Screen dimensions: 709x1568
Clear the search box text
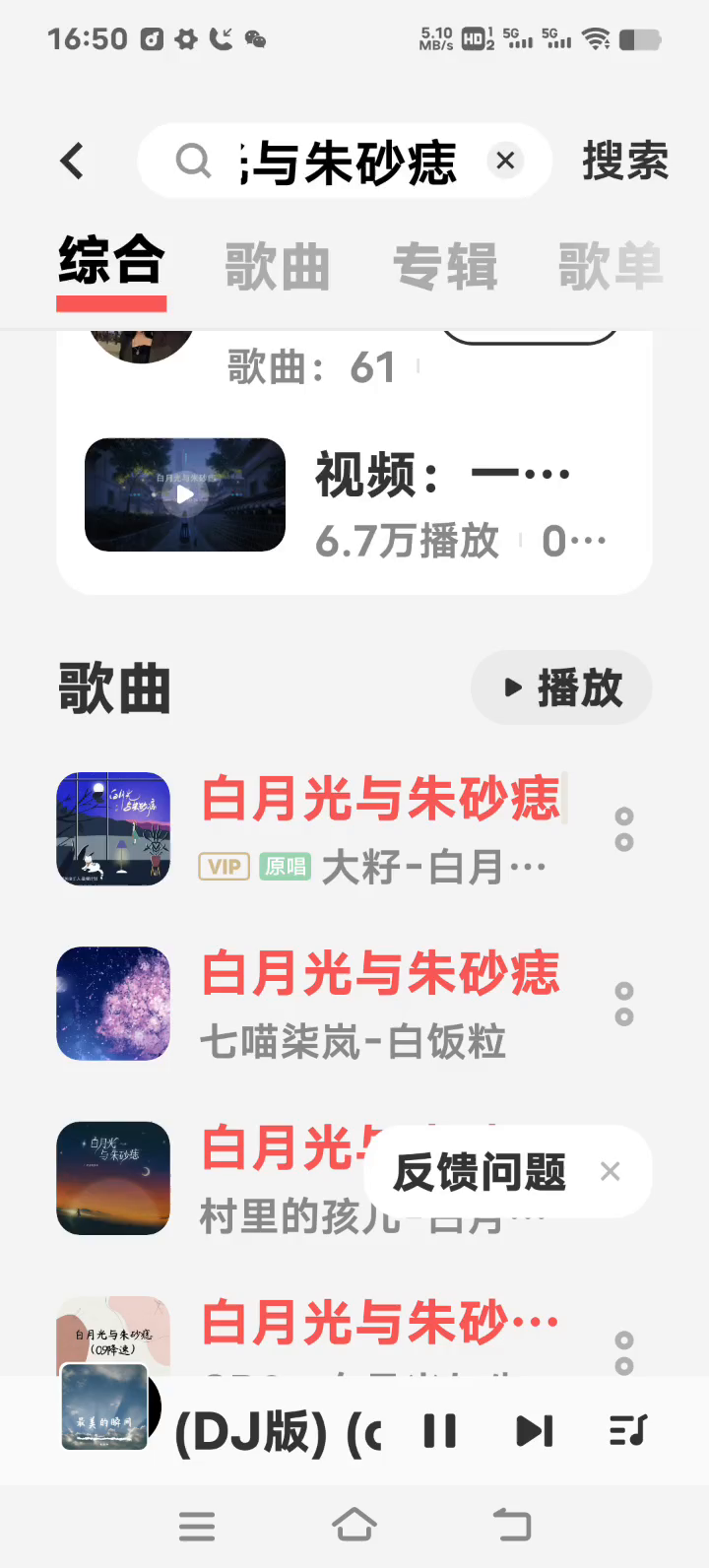505,161
